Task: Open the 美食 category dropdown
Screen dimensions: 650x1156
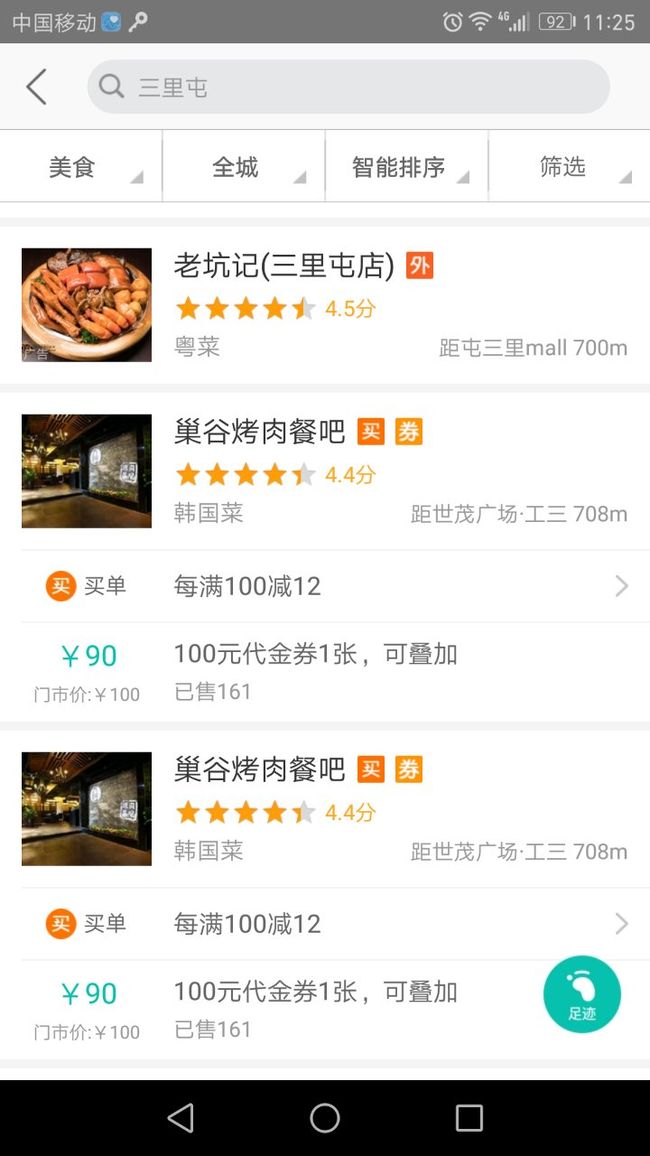Action: point(81,167)
